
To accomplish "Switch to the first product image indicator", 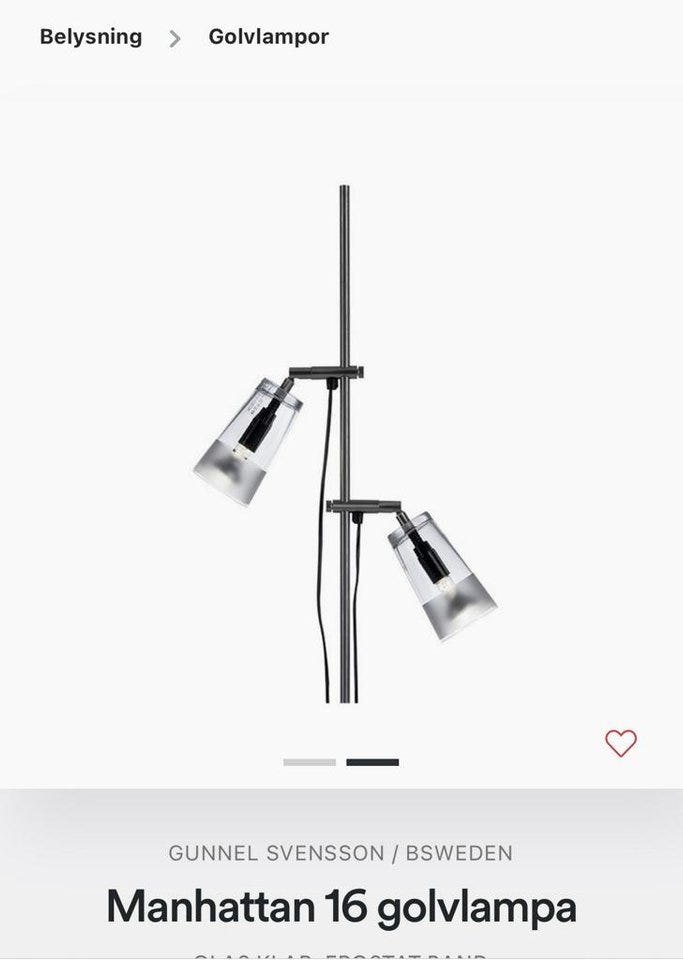I will [309, 762].
